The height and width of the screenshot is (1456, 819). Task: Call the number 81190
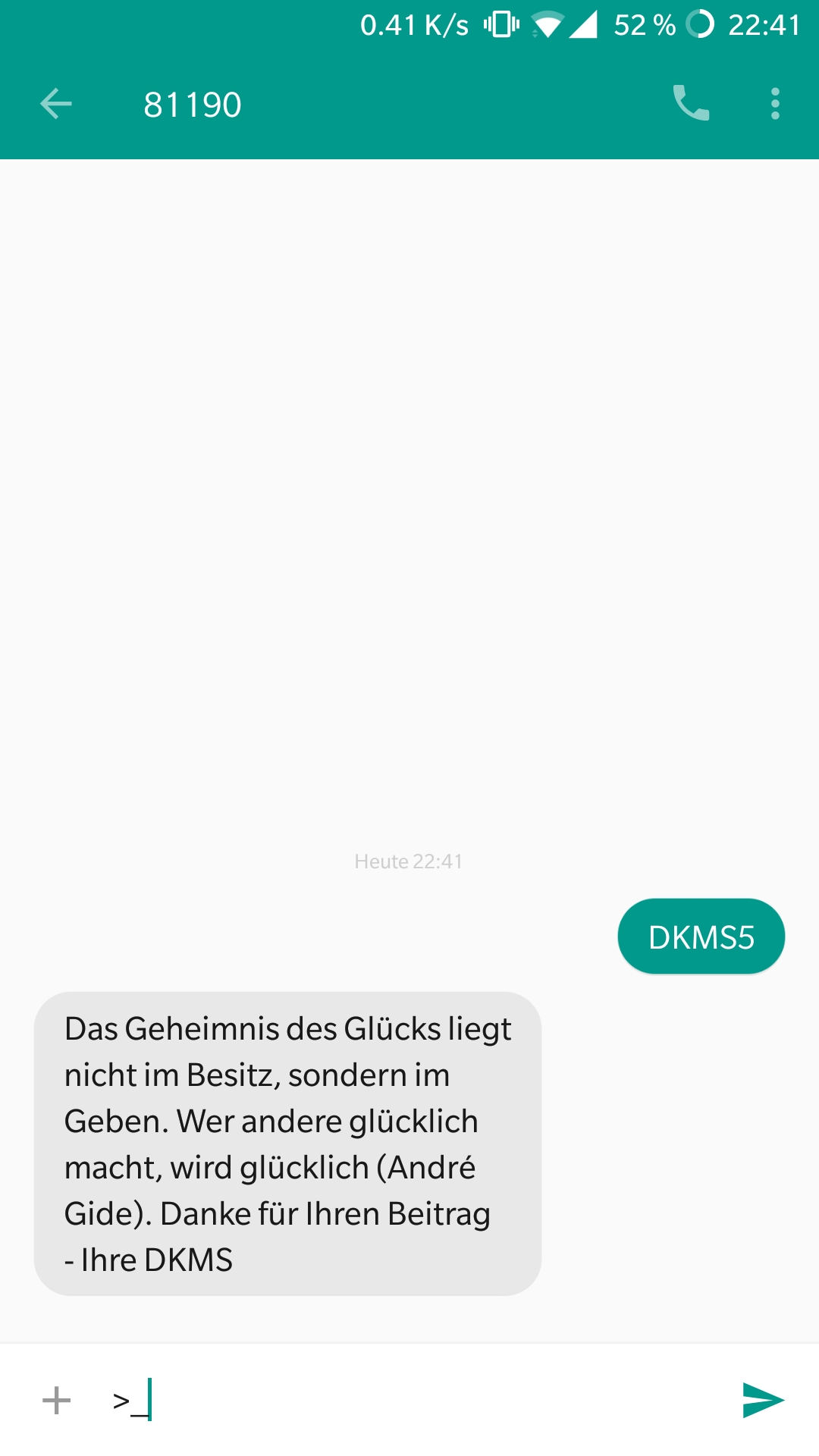click(x=691, y=103)
